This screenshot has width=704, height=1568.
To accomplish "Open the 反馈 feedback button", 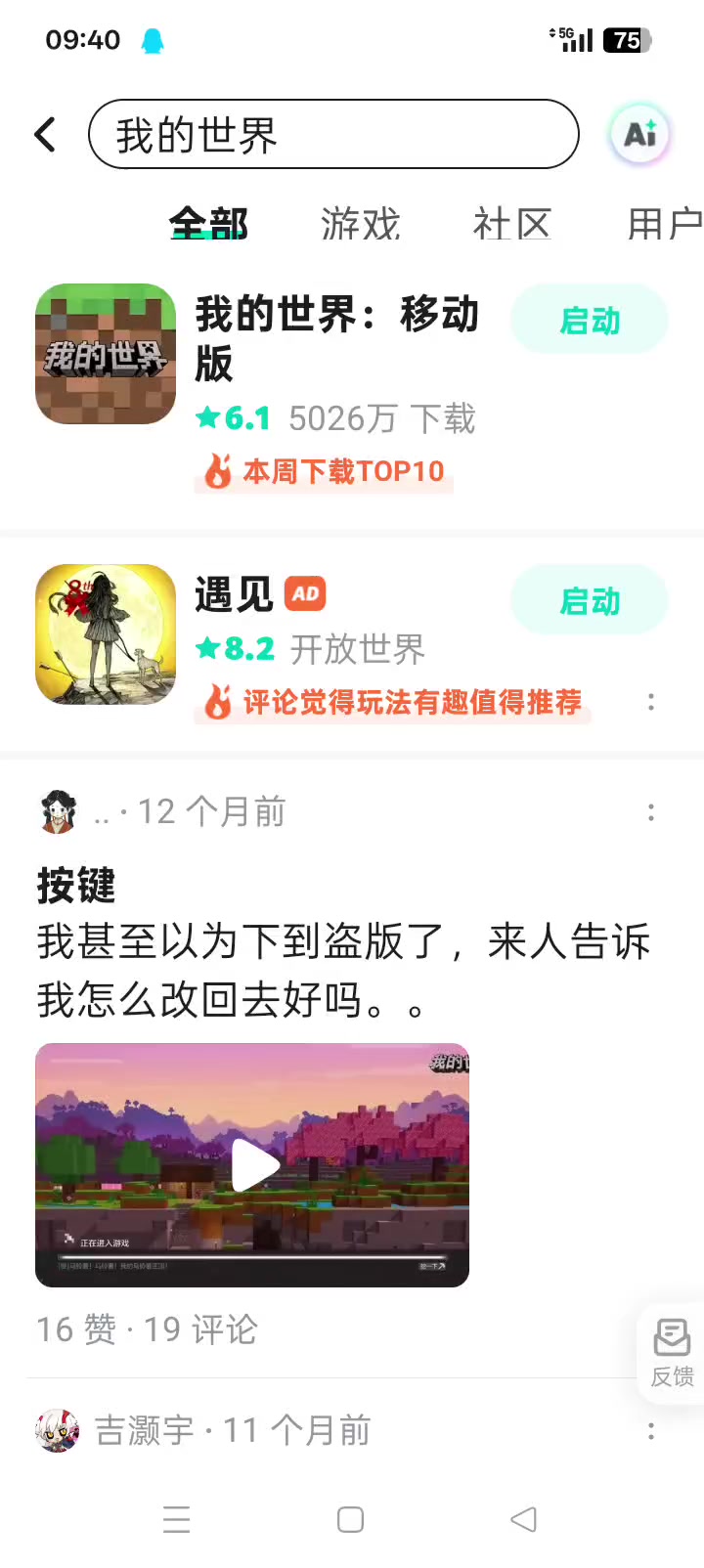I will point(672,1353).
